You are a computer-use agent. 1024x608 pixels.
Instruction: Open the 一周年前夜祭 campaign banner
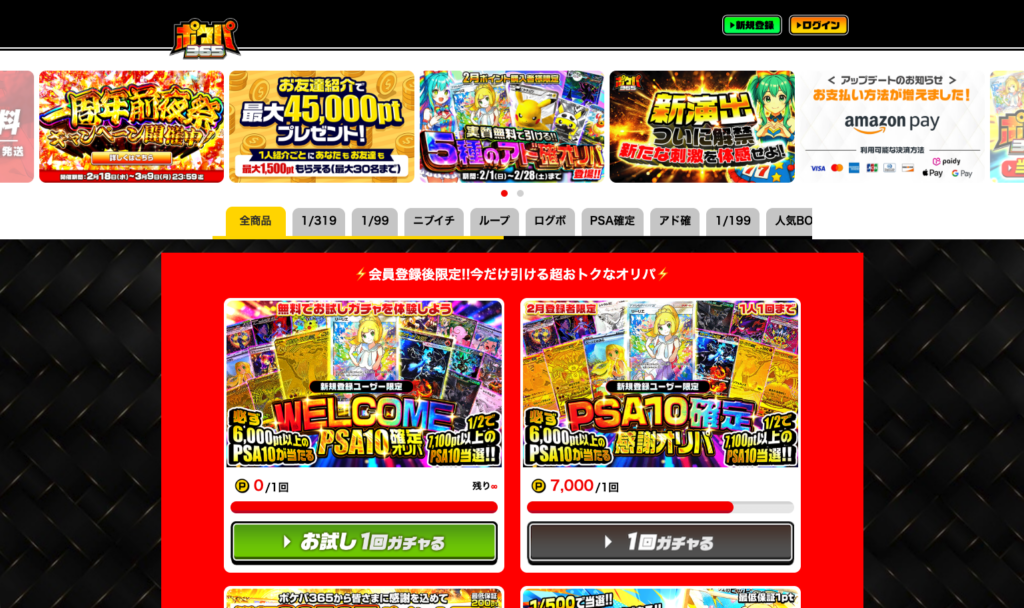(x=131, y=126)
